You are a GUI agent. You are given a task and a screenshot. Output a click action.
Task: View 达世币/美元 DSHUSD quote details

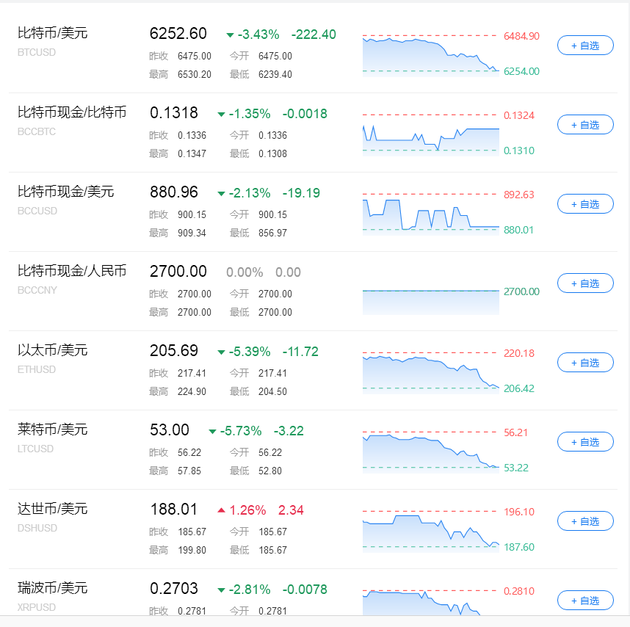pos(53,509)
